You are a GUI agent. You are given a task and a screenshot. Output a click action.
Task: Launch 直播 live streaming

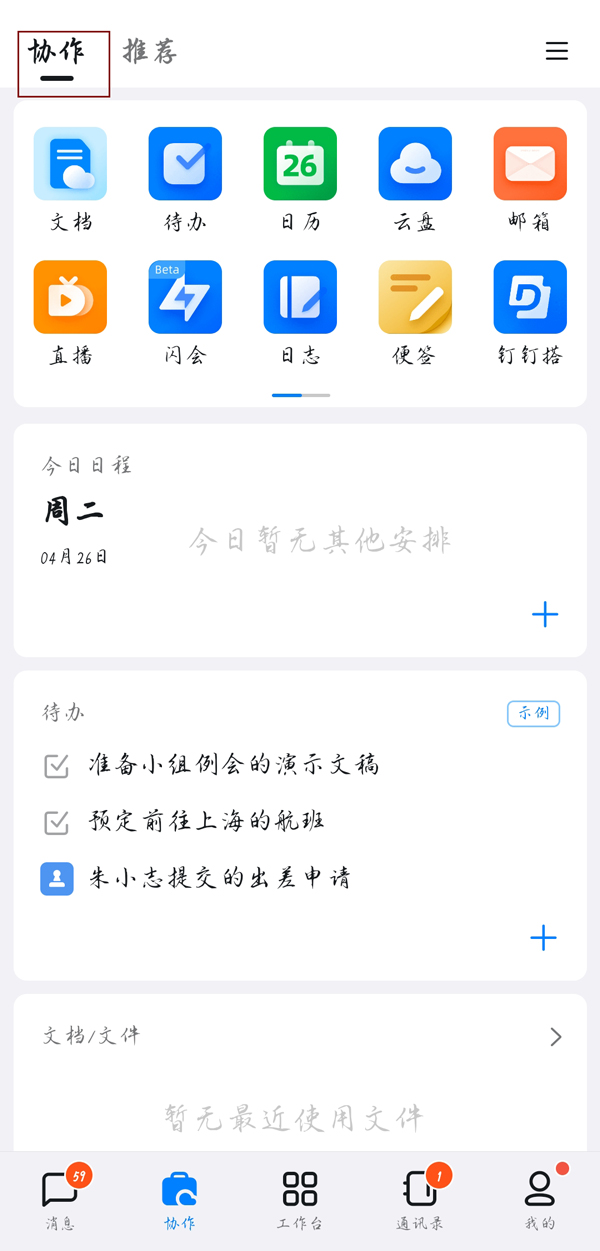(70, 297)
